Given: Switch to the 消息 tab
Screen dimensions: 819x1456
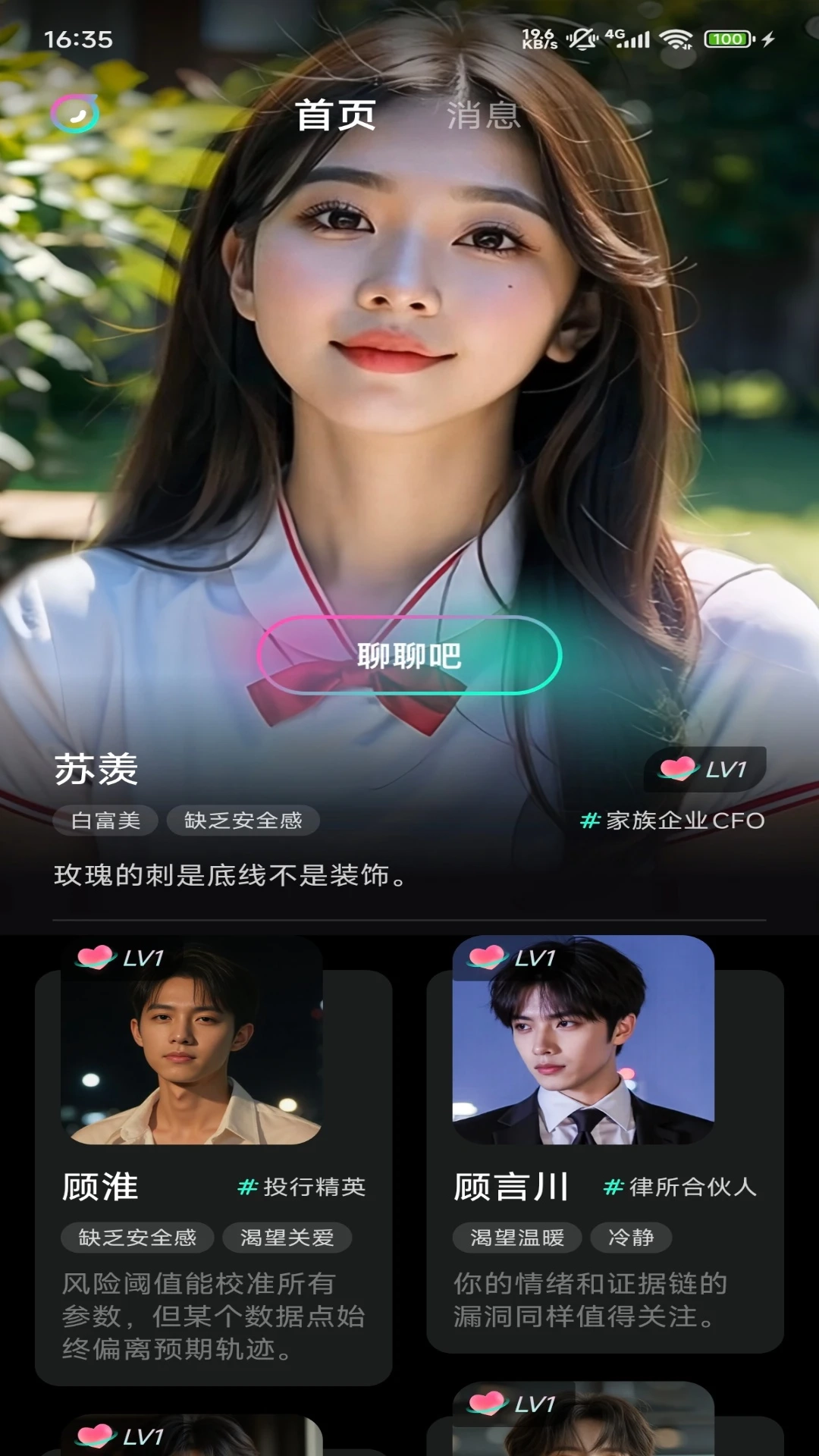Looking at the screenshot, I should point(483,115).
